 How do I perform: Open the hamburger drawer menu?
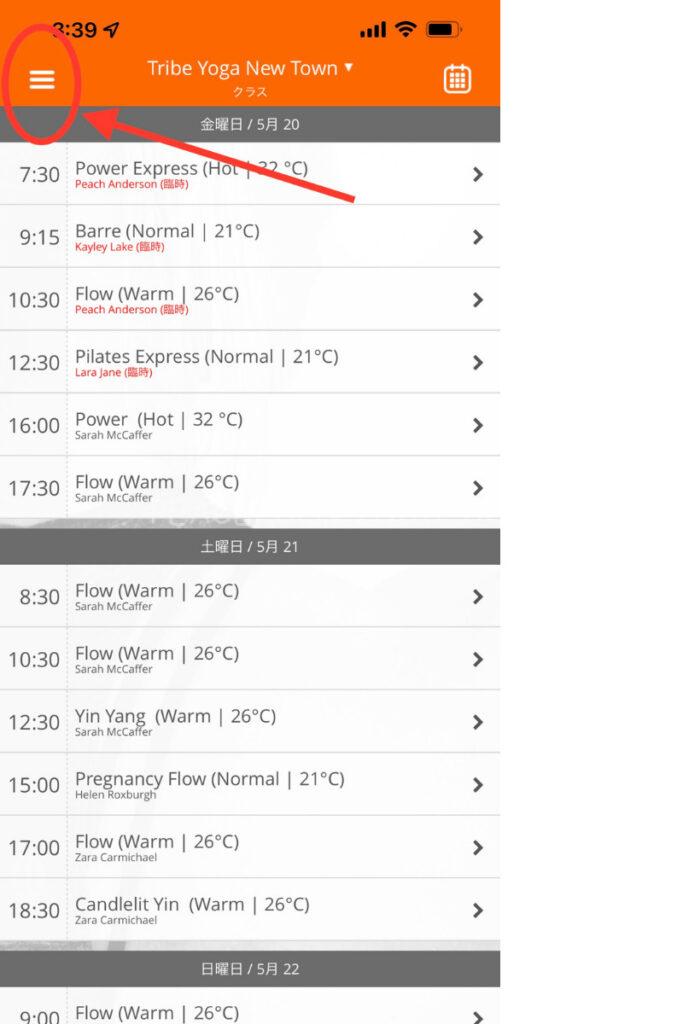pyautogui.click(x=42, y=80)
